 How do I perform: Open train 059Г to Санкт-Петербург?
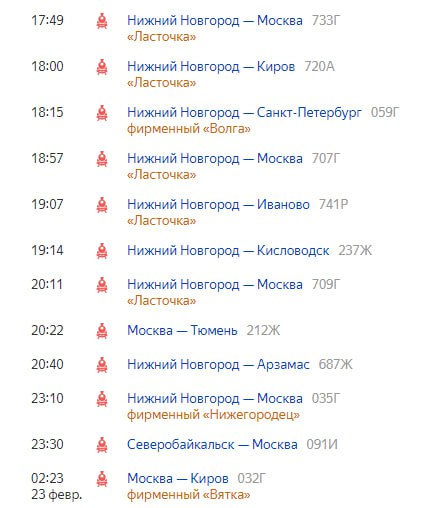click(x=244, y=113)
